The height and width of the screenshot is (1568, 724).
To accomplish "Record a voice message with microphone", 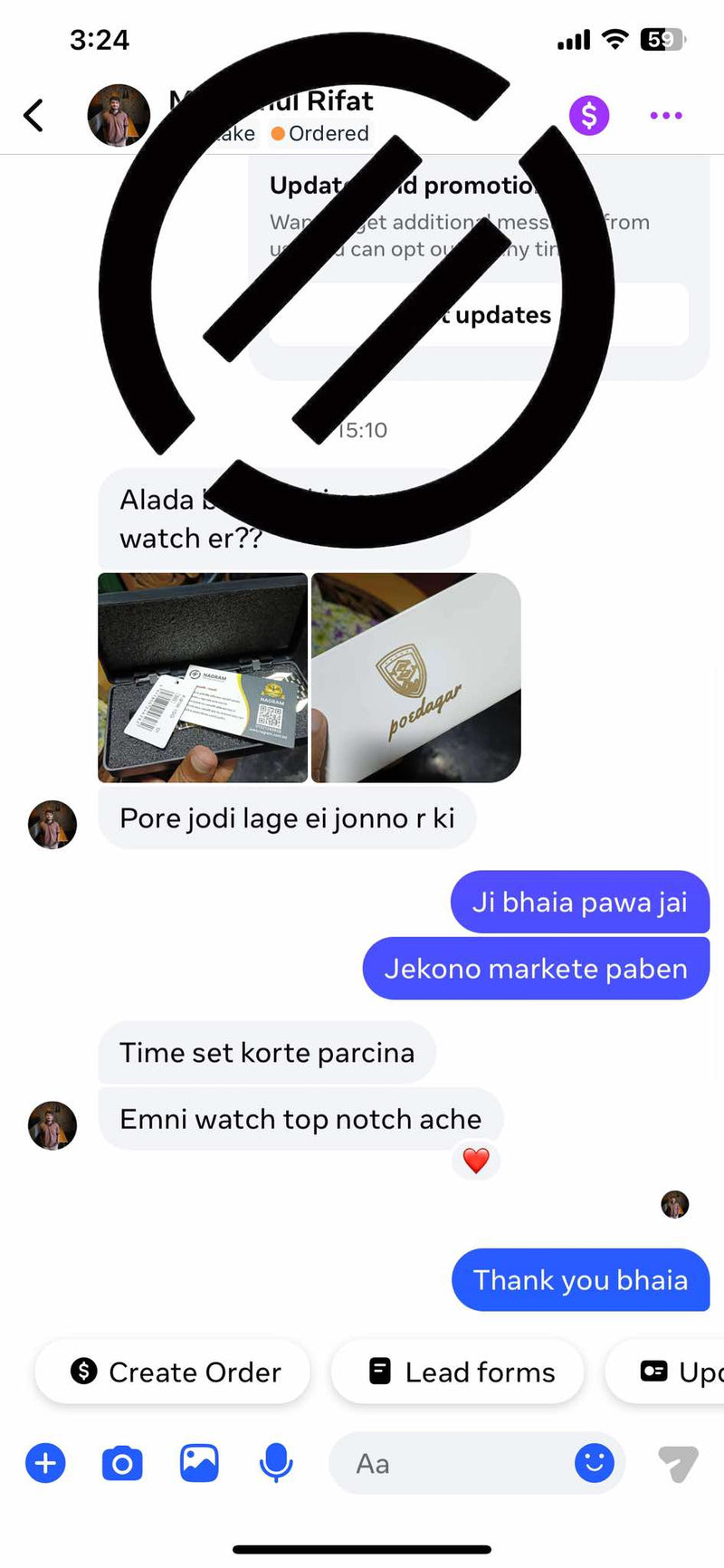I will [x=276, y=1463].
